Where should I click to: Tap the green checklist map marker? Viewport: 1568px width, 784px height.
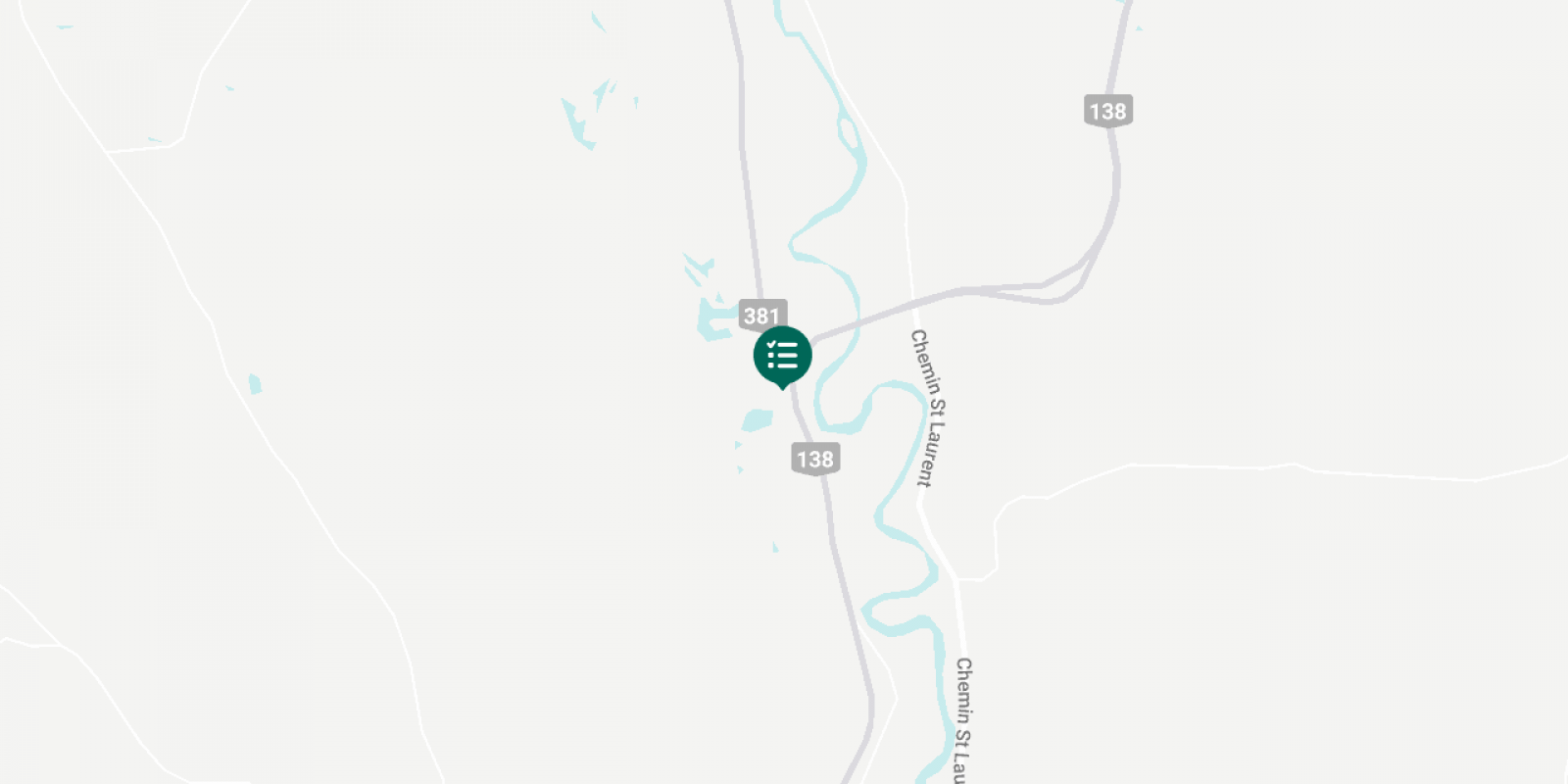782,356
